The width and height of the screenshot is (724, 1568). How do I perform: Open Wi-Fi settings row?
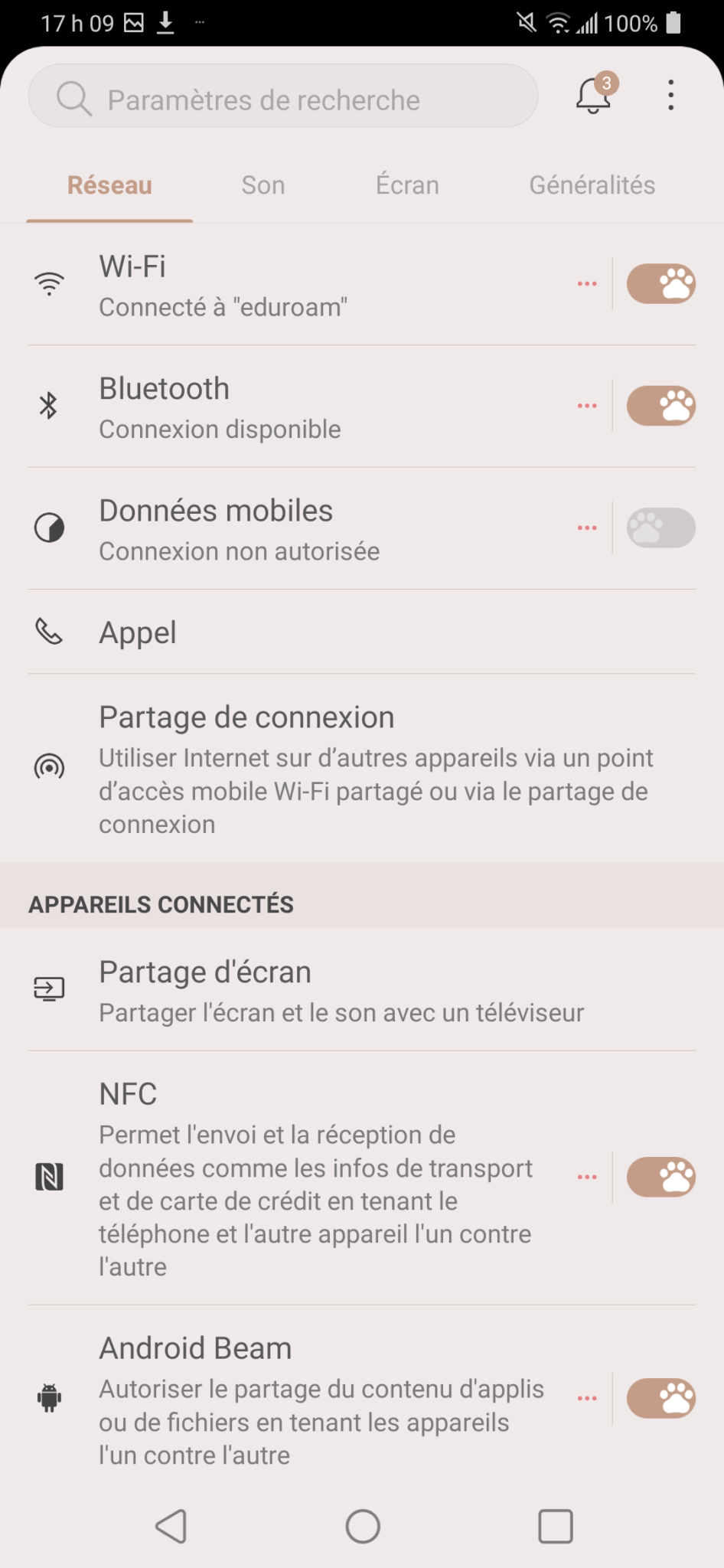[x=306, y=285]
